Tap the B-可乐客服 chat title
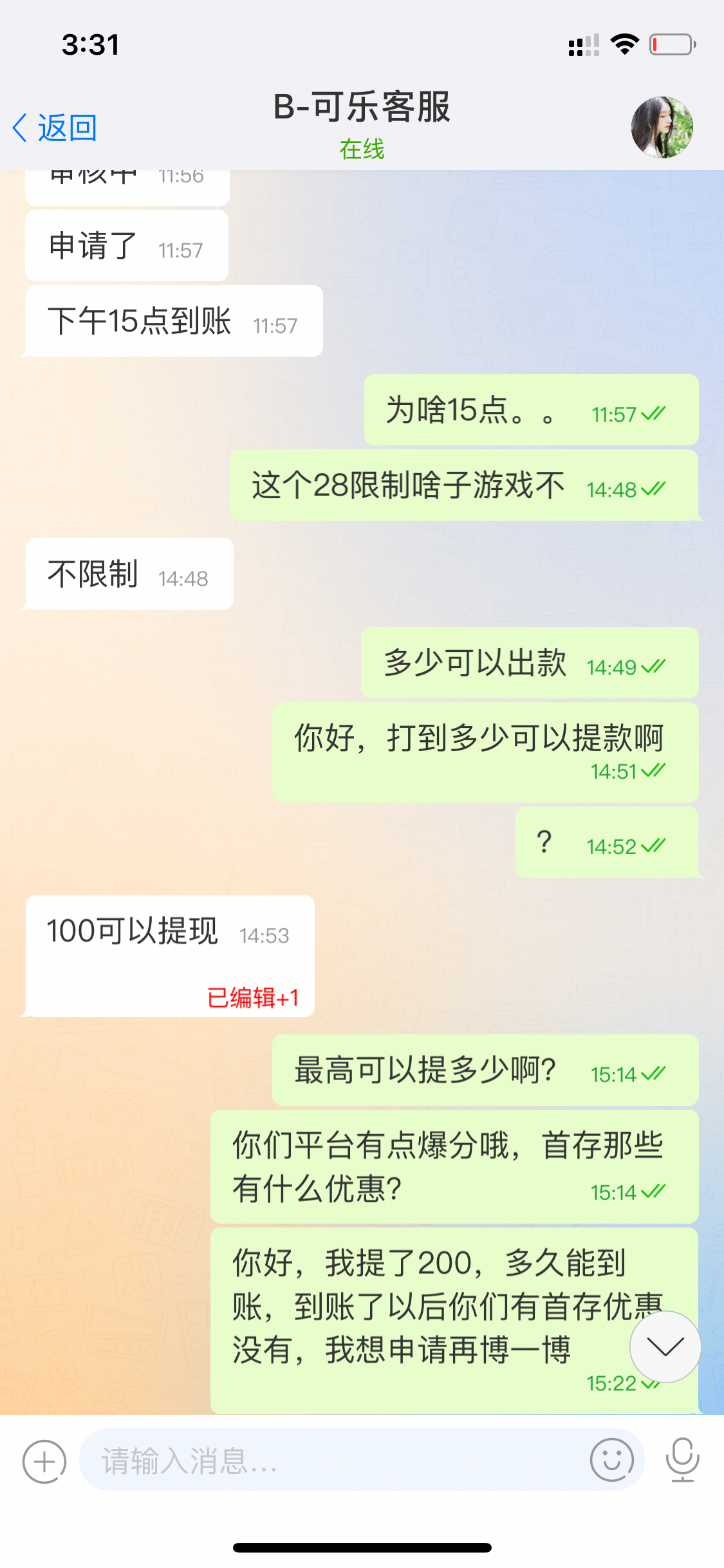 [x=362, y=107]
